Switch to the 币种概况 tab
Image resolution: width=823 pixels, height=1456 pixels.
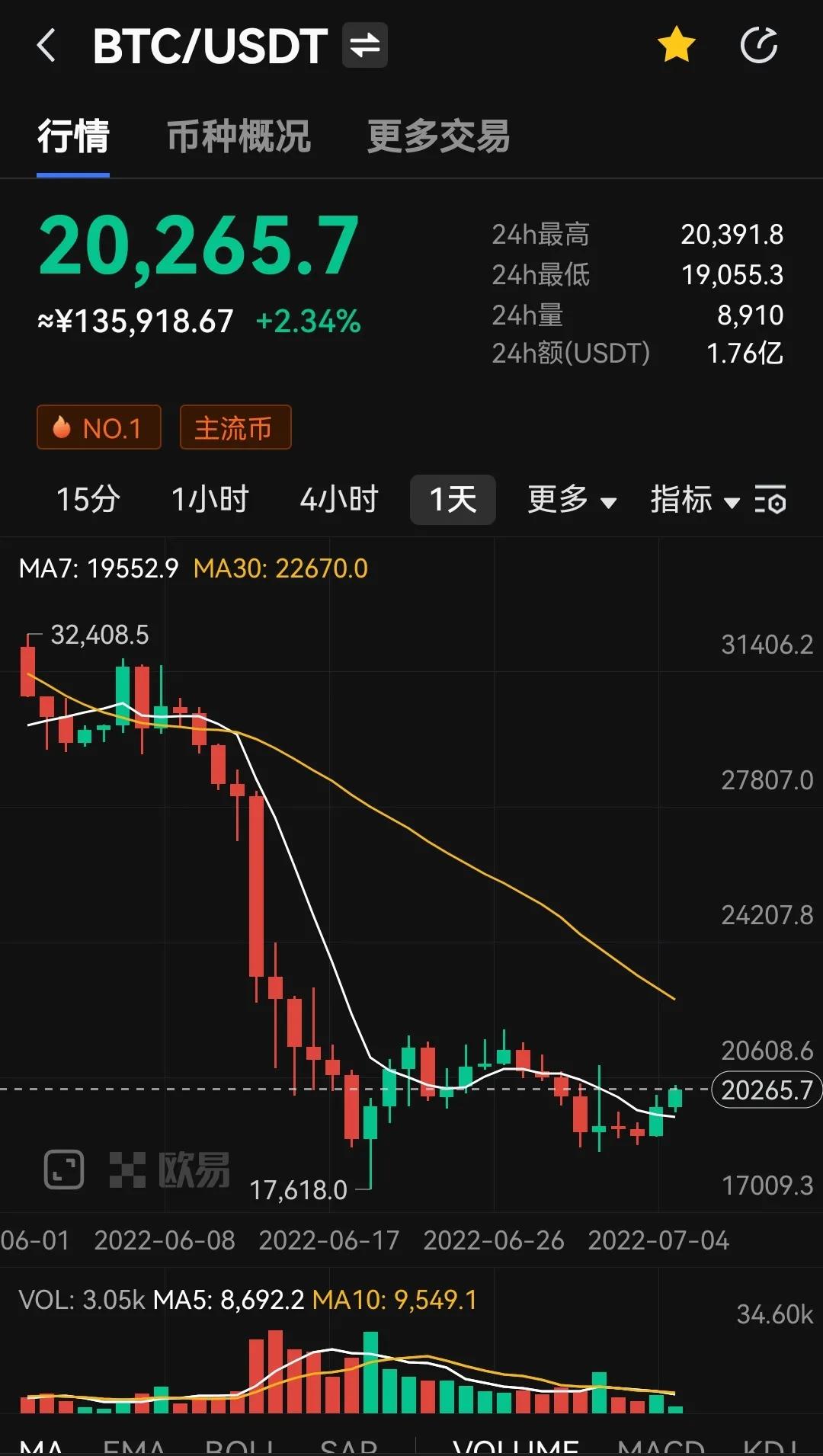tap(239, 137)
